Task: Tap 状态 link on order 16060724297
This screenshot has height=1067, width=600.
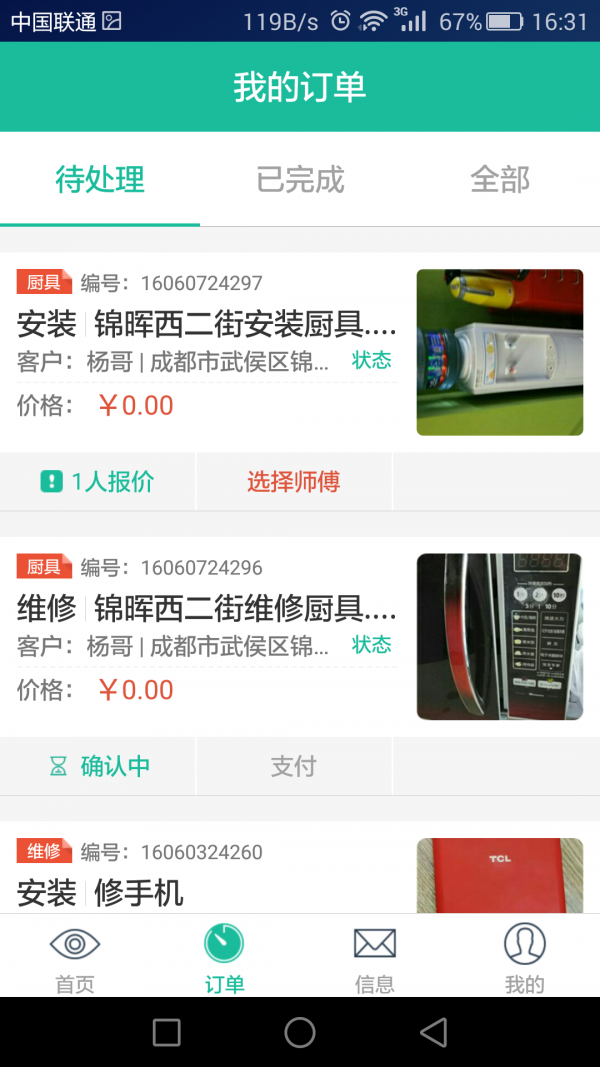Action: (371, 360)
